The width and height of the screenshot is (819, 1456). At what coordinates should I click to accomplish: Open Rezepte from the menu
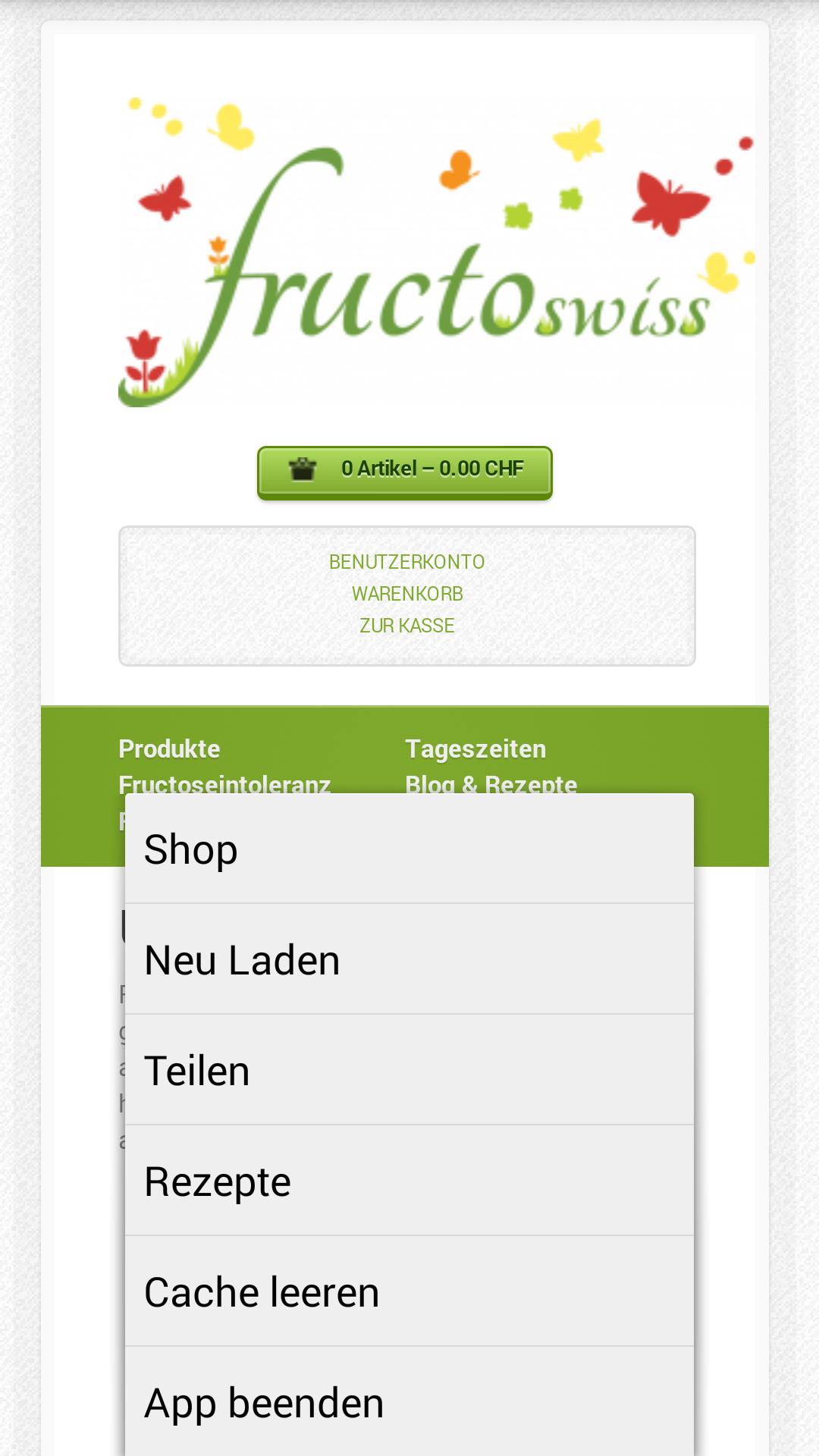point(409,1181)
